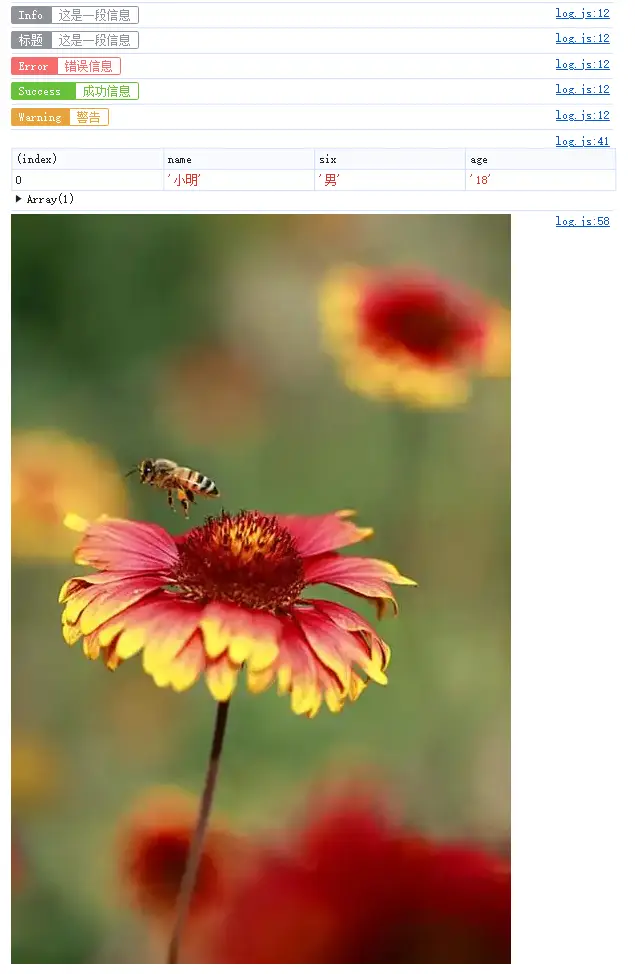Expand the Array(1) entry
This screenshot has width=635, height=974.
(19, 199)
